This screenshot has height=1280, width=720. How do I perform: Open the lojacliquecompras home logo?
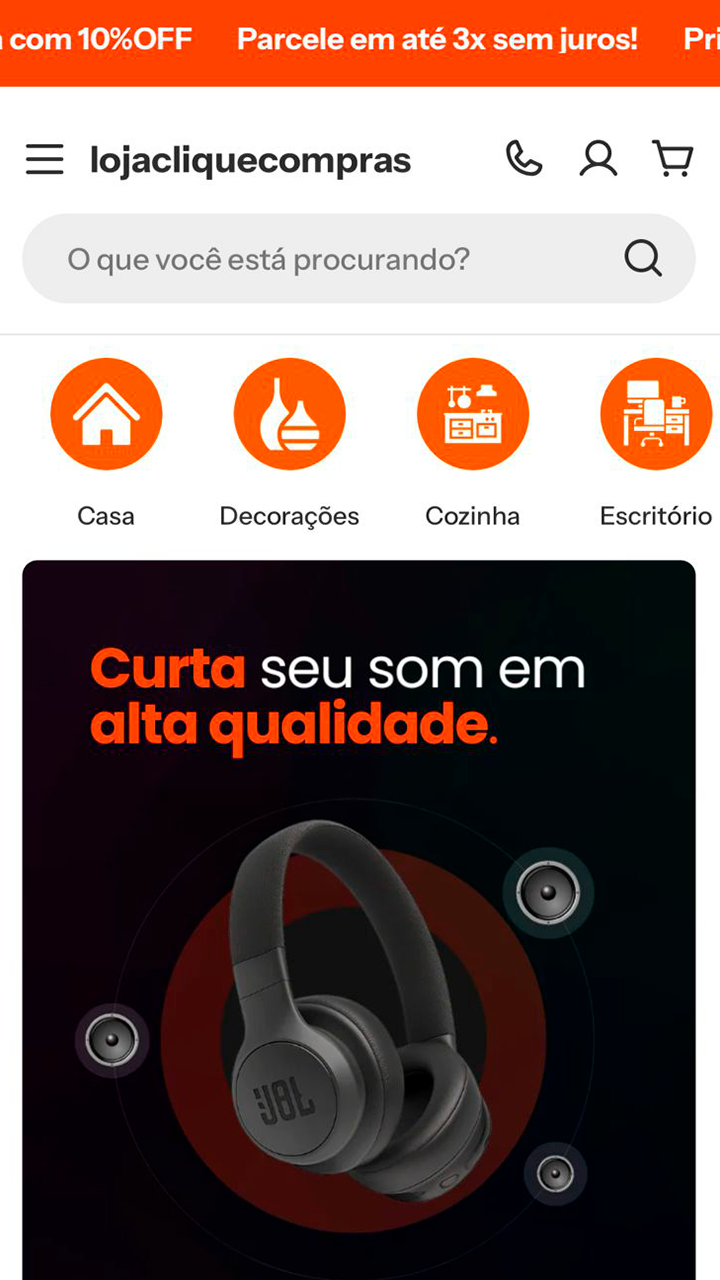point(251,159)
